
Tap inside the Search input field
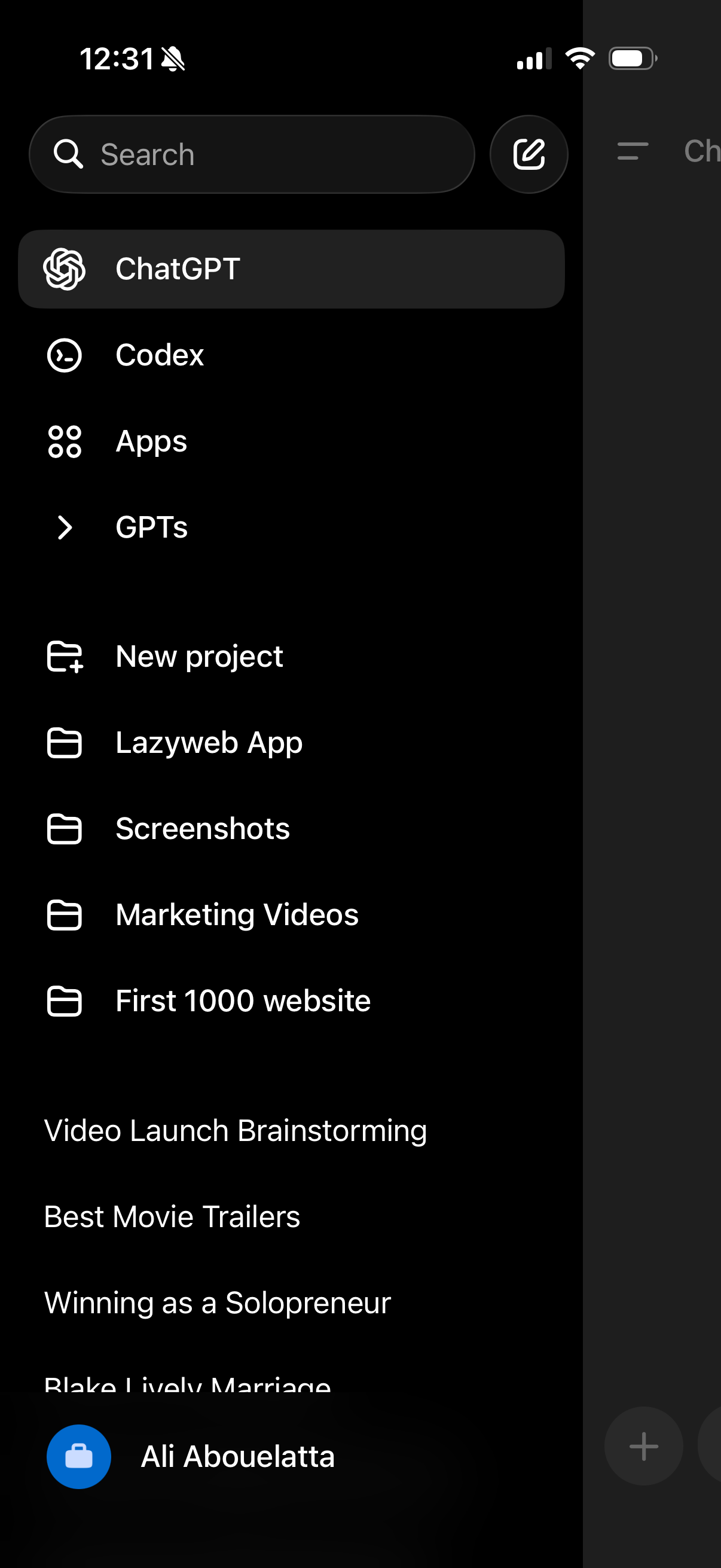(x=243, y=154)
